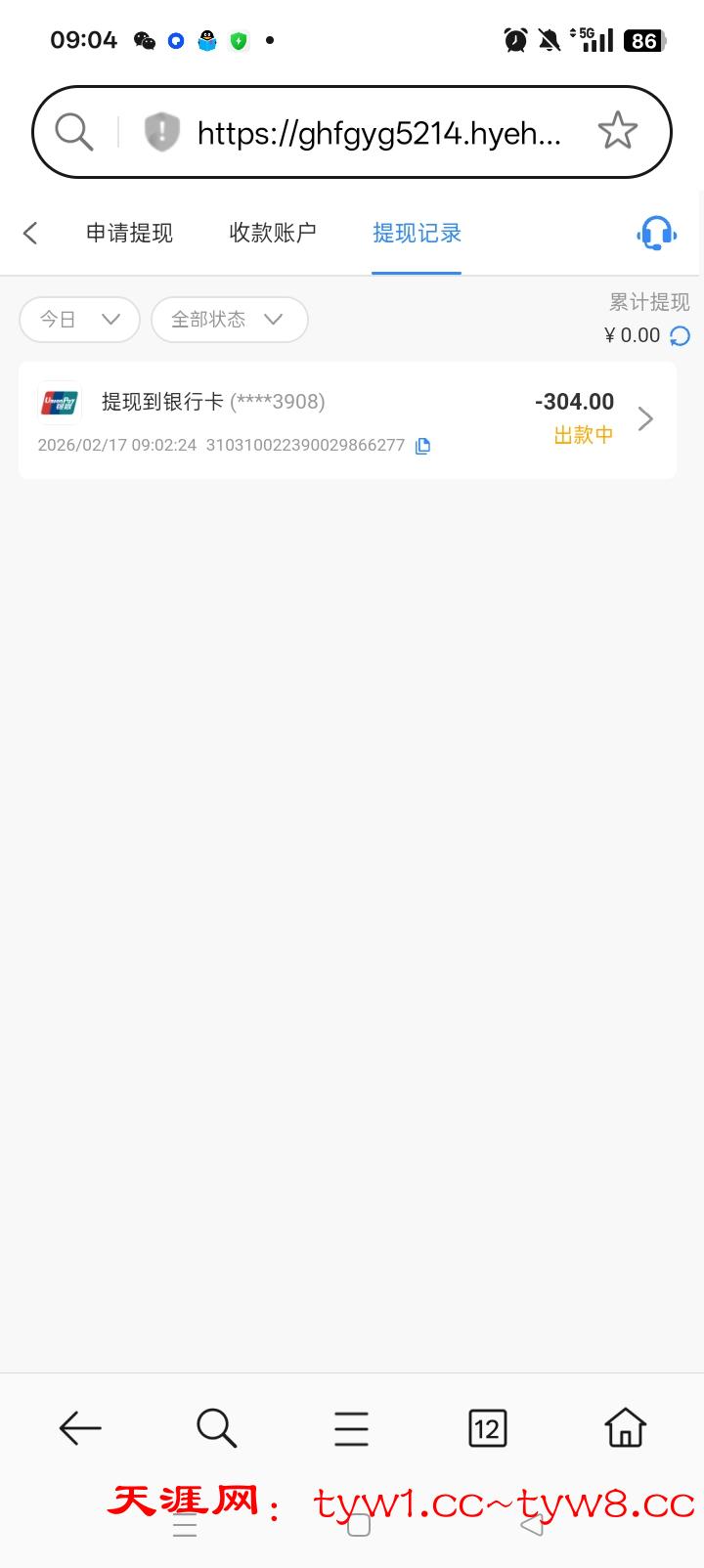Viewport: 704px width, 1568px height.
Task: Open the browser menu
Action: [351, 1428]
